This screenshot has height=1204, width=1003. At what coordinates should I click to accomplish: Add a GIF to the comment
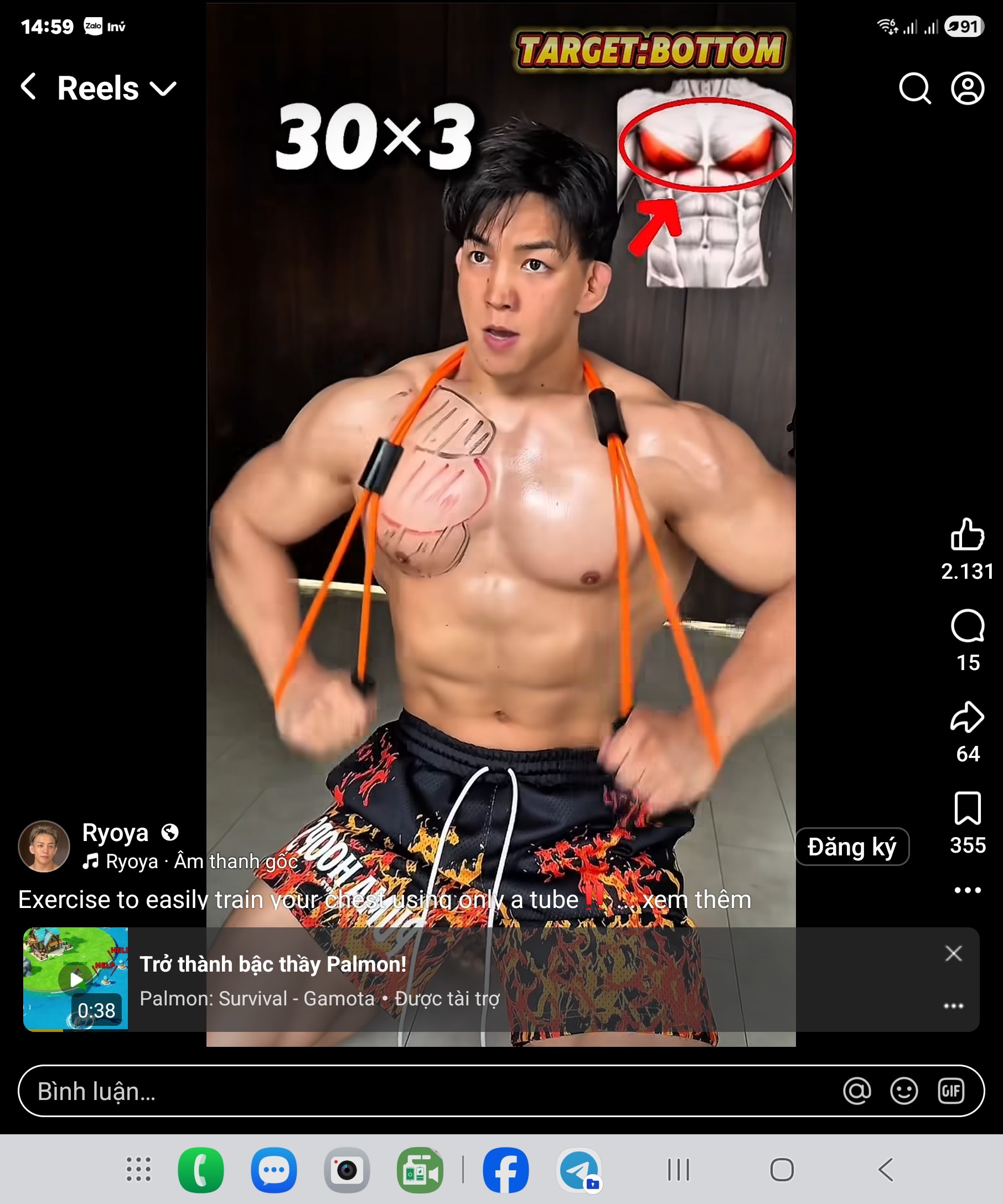tap(951, 1091)
